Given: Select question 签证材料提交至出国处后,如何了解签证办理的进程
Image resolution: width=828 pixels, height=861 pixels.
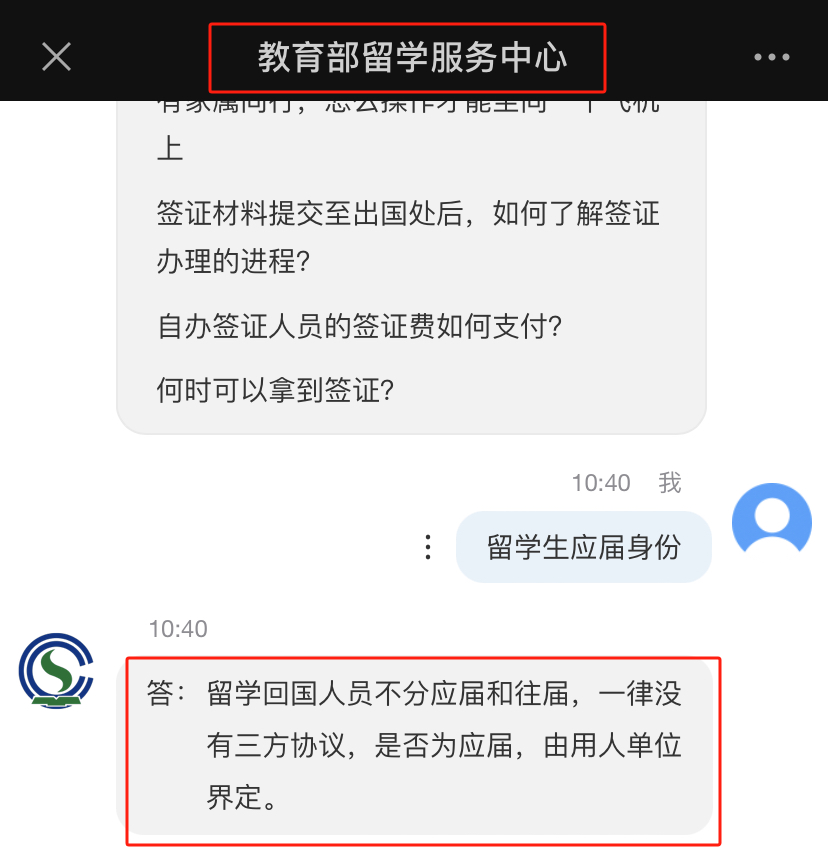Looking at the screenshot, I should (408, 238).
